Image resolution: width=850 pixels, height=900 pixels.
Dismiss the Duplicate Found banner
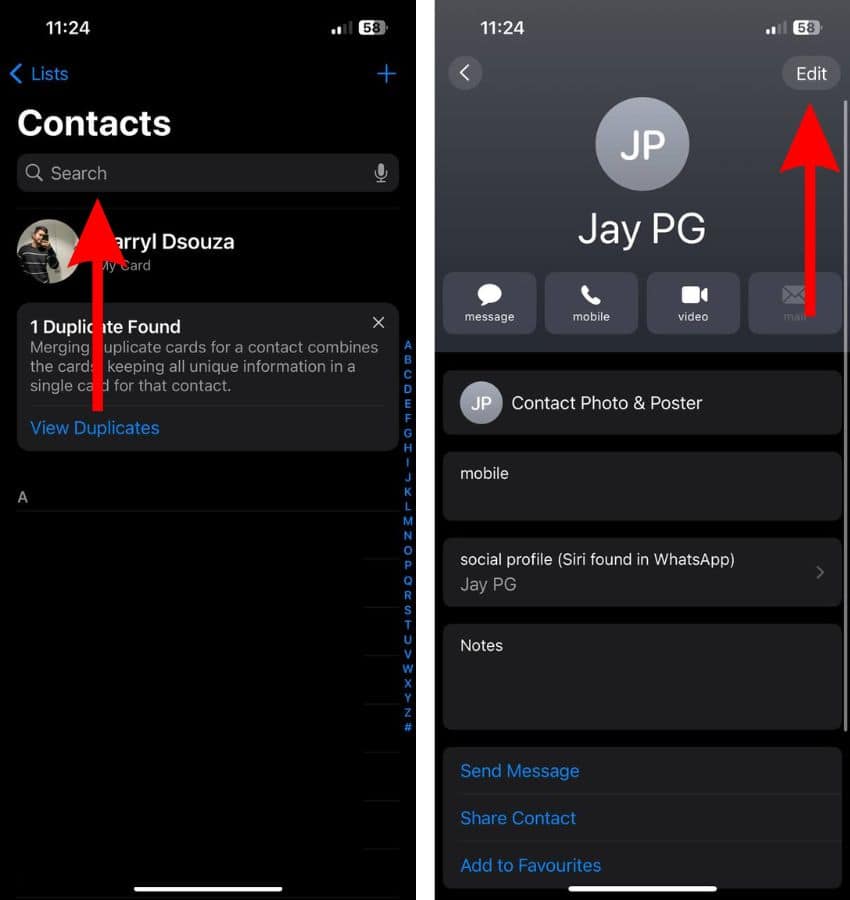(x=378, y=322)
